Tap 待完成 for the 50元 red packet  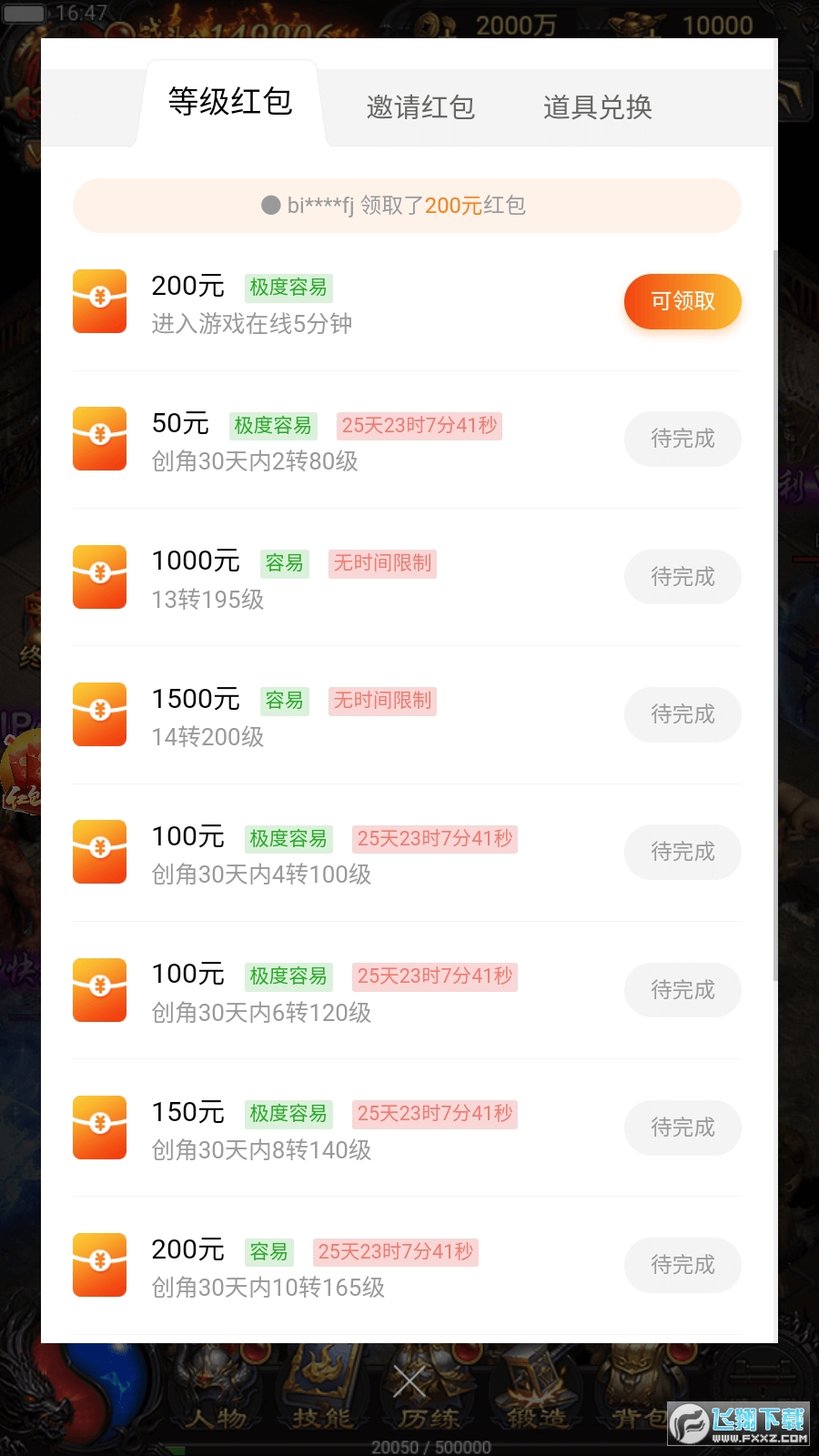(x=682, y=440)
